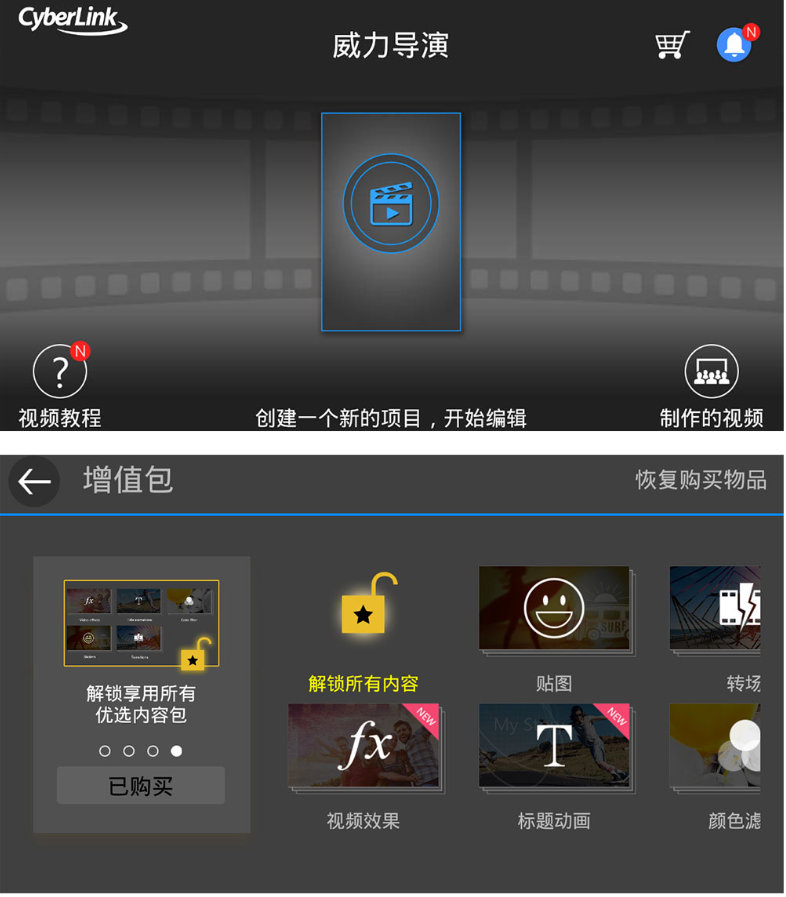Tap 解锁所有内容 unlock all content label
The height and width of the screenshot is (897, 786).
tap(363, 684)
